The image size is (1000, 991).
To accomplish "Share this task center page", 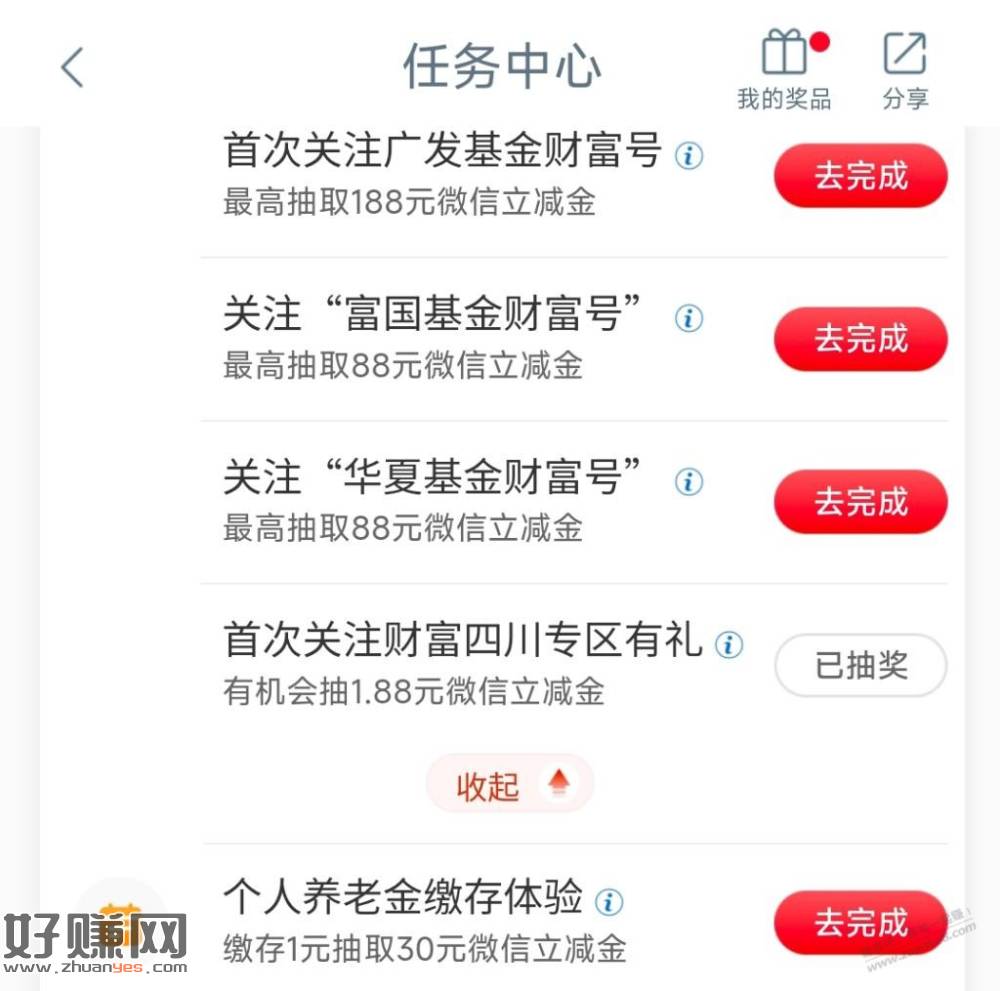I will pyautogui.click(x=905, y=70).
